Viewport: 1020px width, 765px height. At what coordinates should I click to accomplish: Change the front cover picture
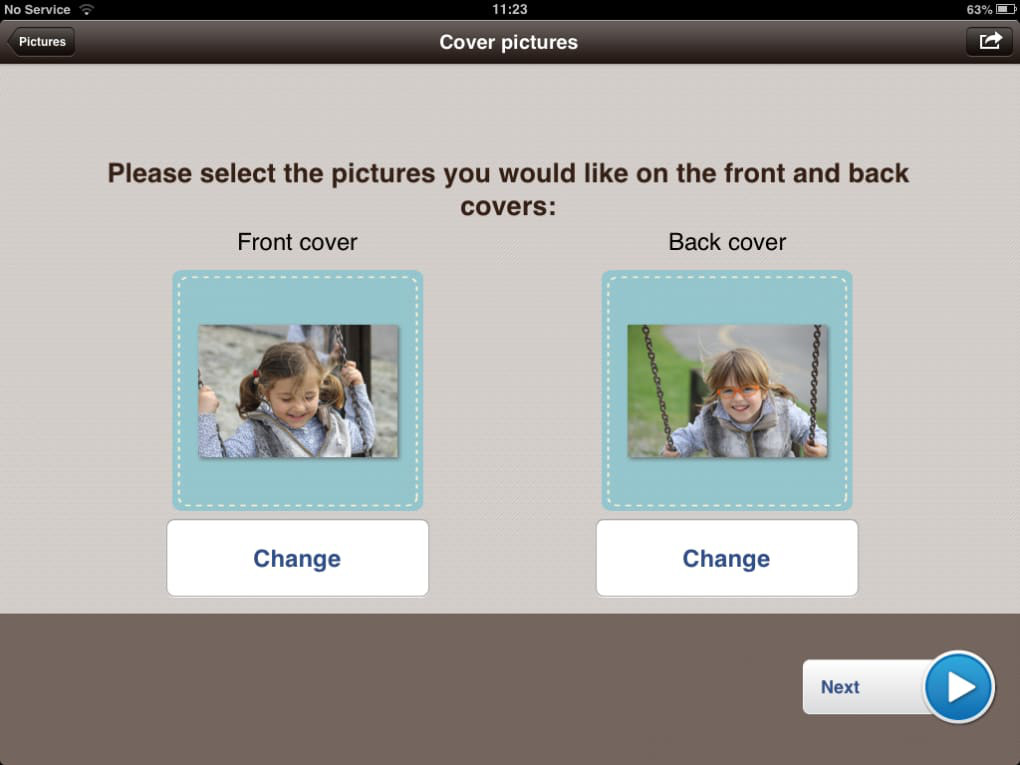[297, 558]
